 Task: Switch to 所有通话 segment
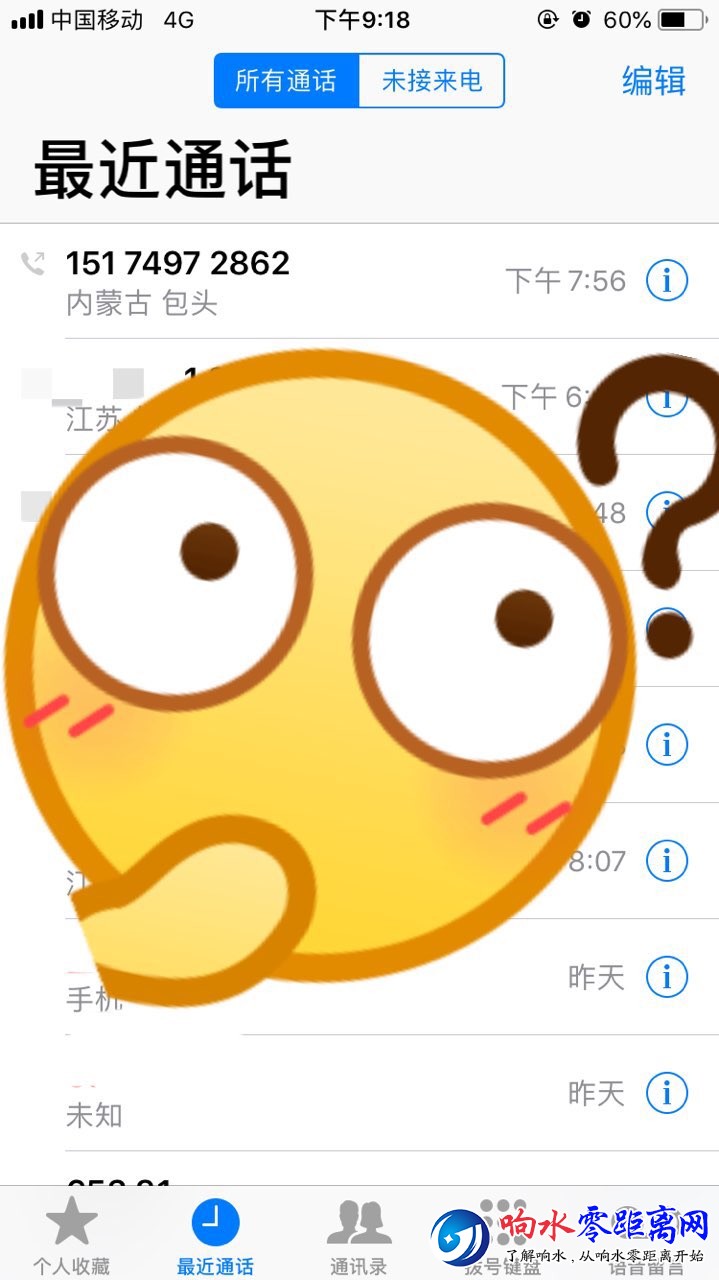286,81
